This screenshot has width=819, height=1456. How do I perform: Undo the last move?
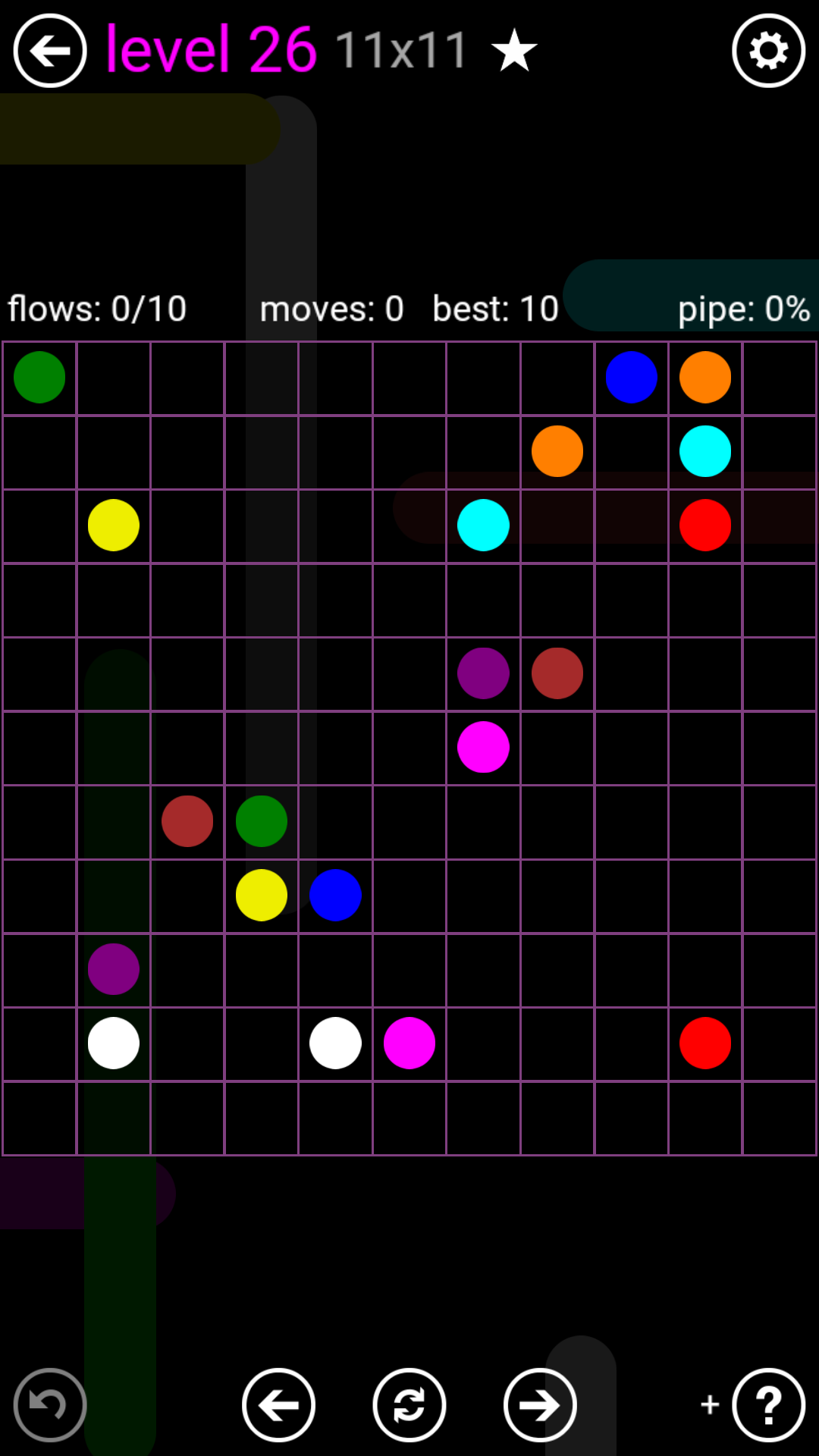click(50, 1404)
